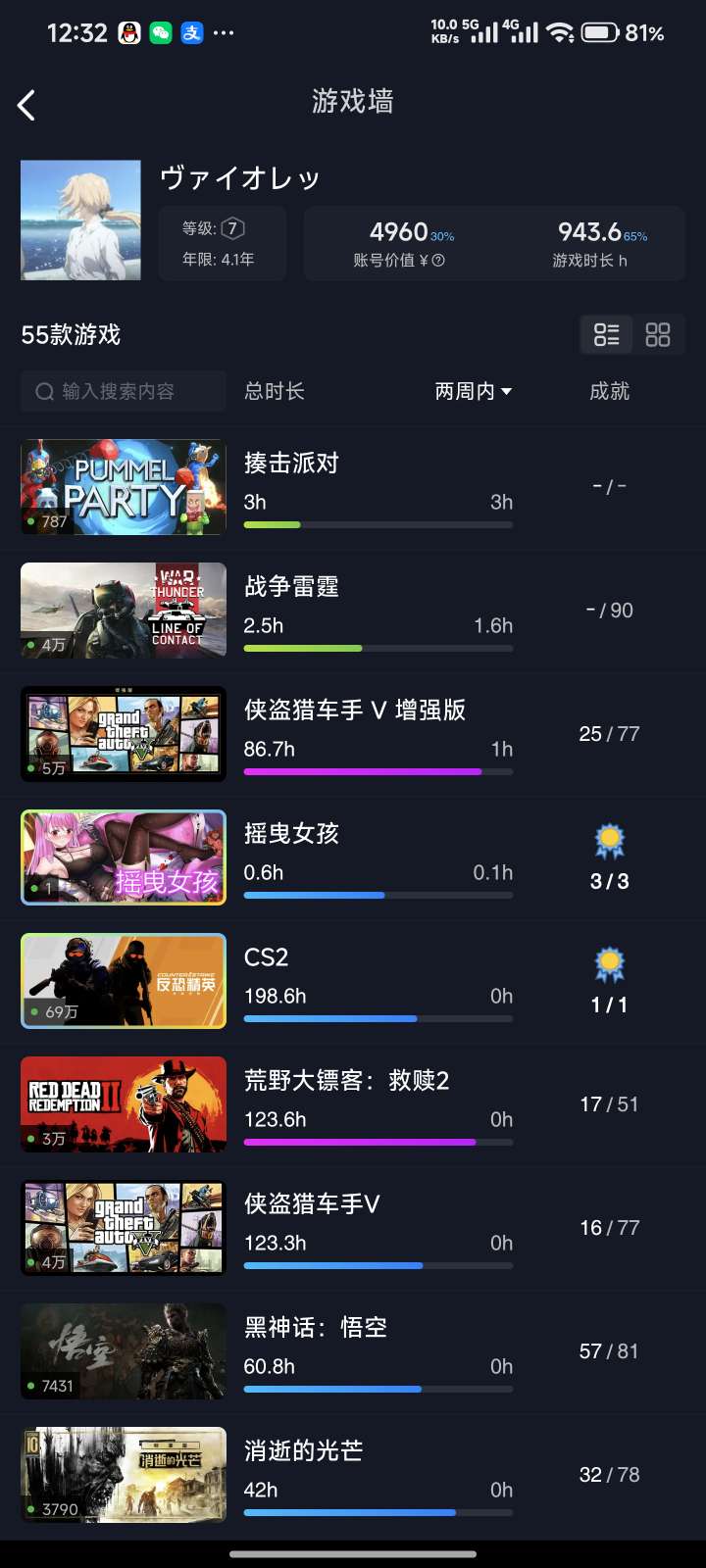Sort games by 成就

pos(609,391)
